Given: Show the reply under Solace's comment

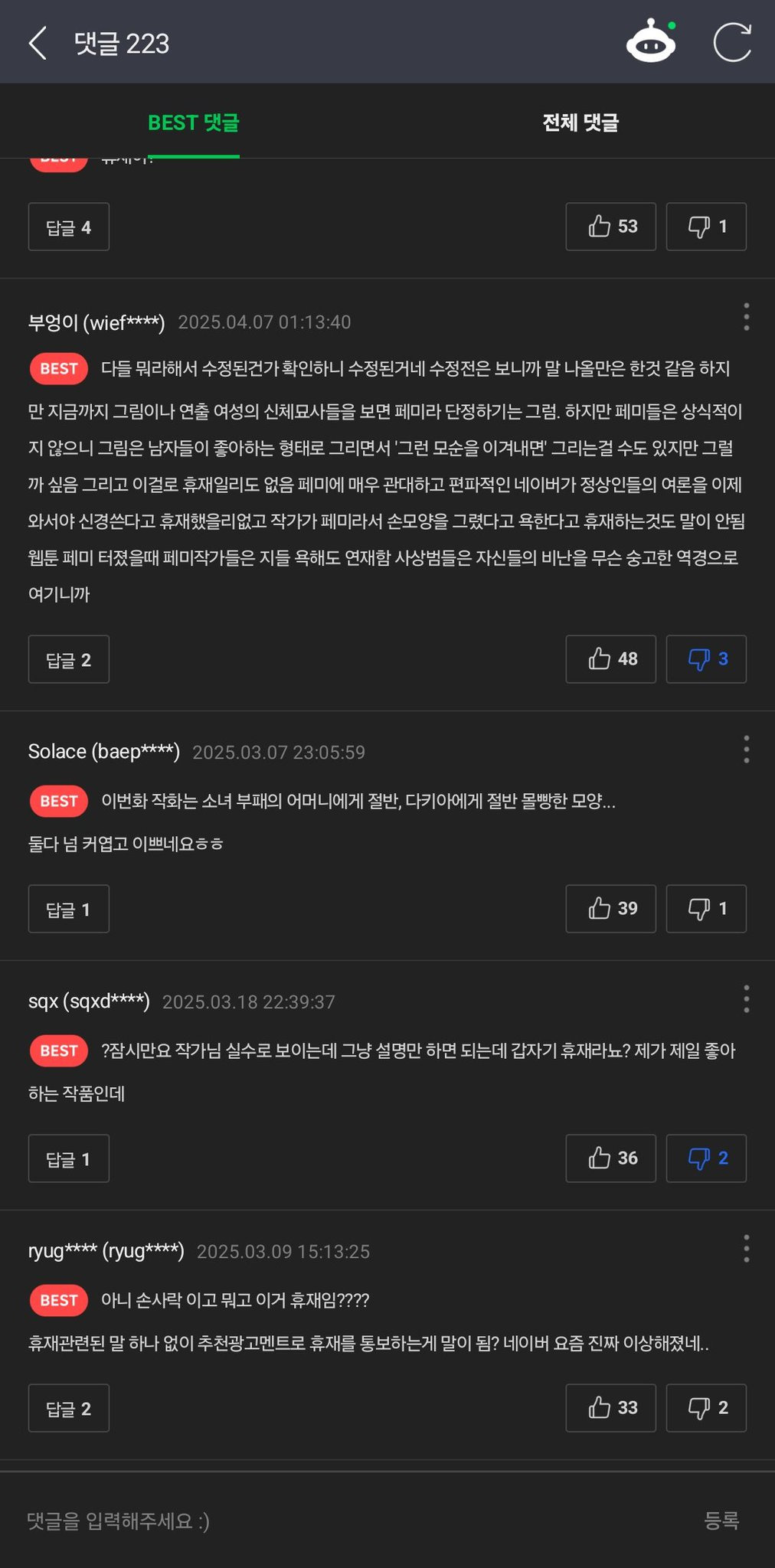Looking at the screenshot, I should tap(68, 909).
